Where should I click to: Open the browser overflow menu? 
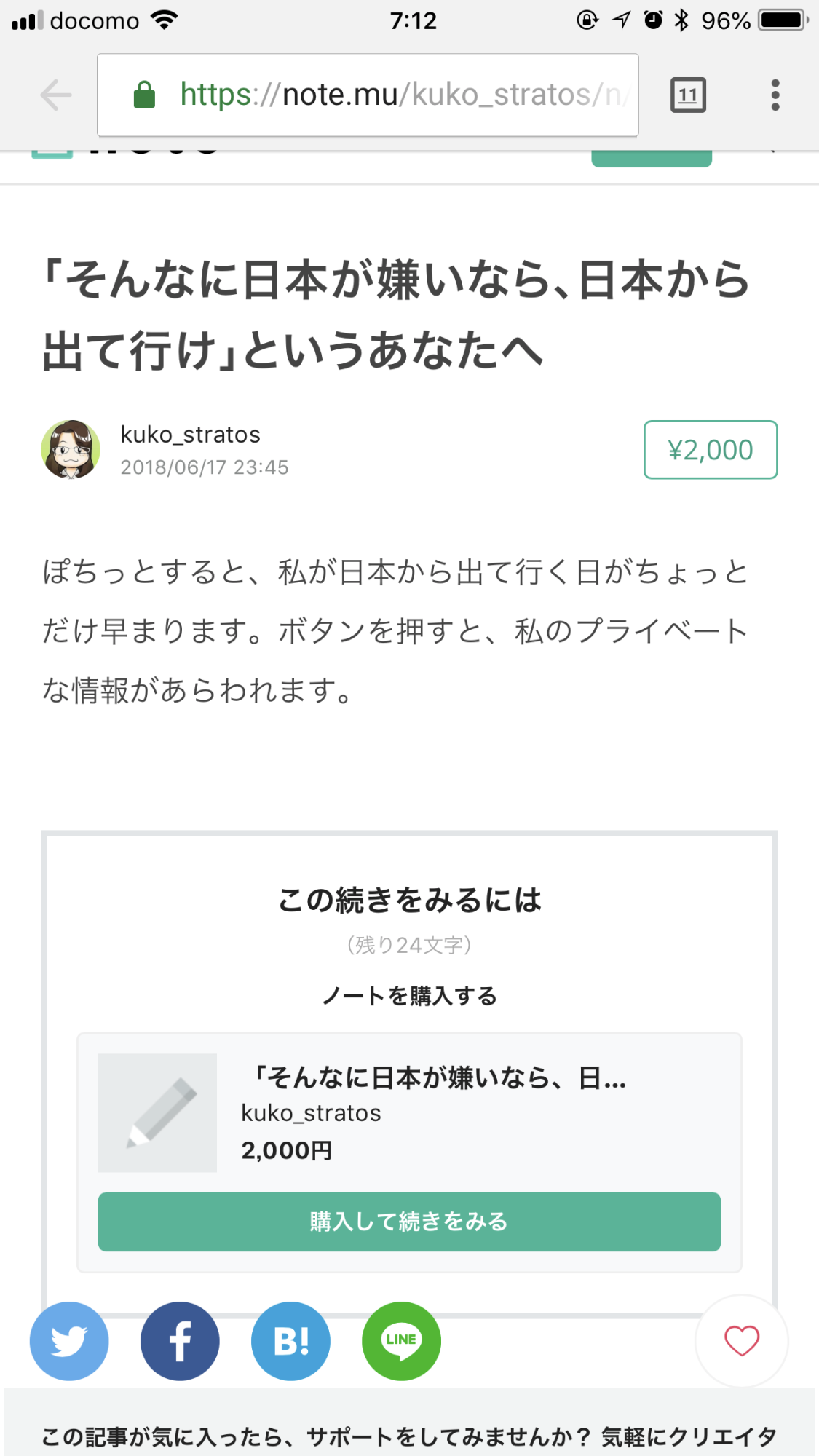775,95
